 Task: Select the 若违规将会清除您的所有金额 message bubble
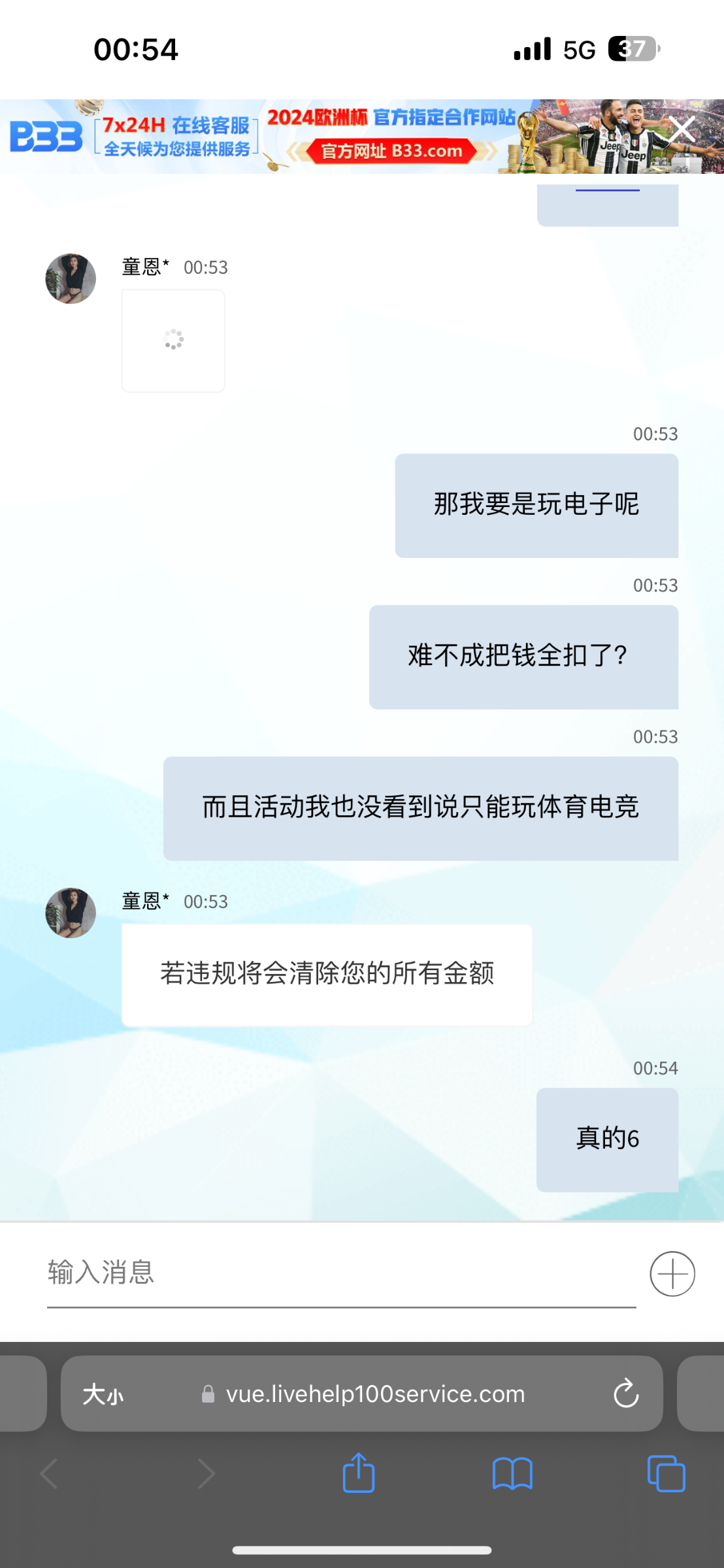(x=326, y=975)
